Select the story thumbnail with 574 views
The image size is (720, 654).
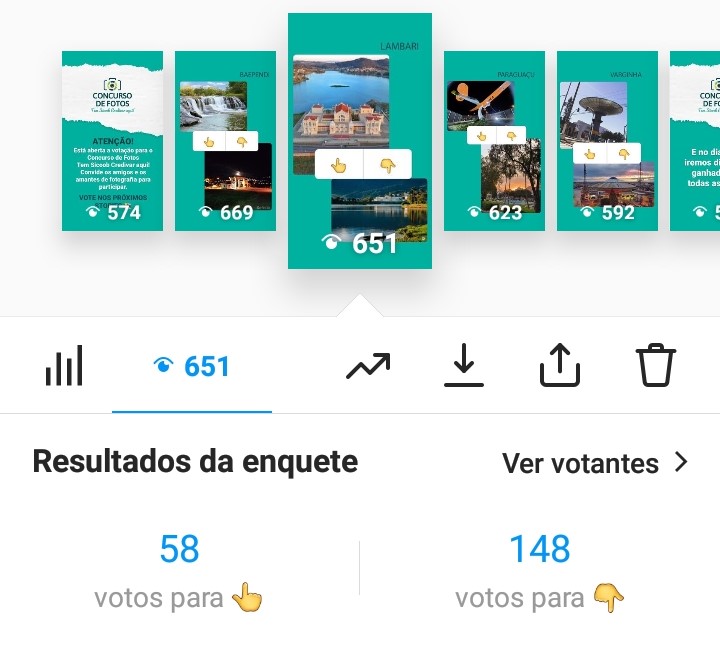click(x=112, y=141)
